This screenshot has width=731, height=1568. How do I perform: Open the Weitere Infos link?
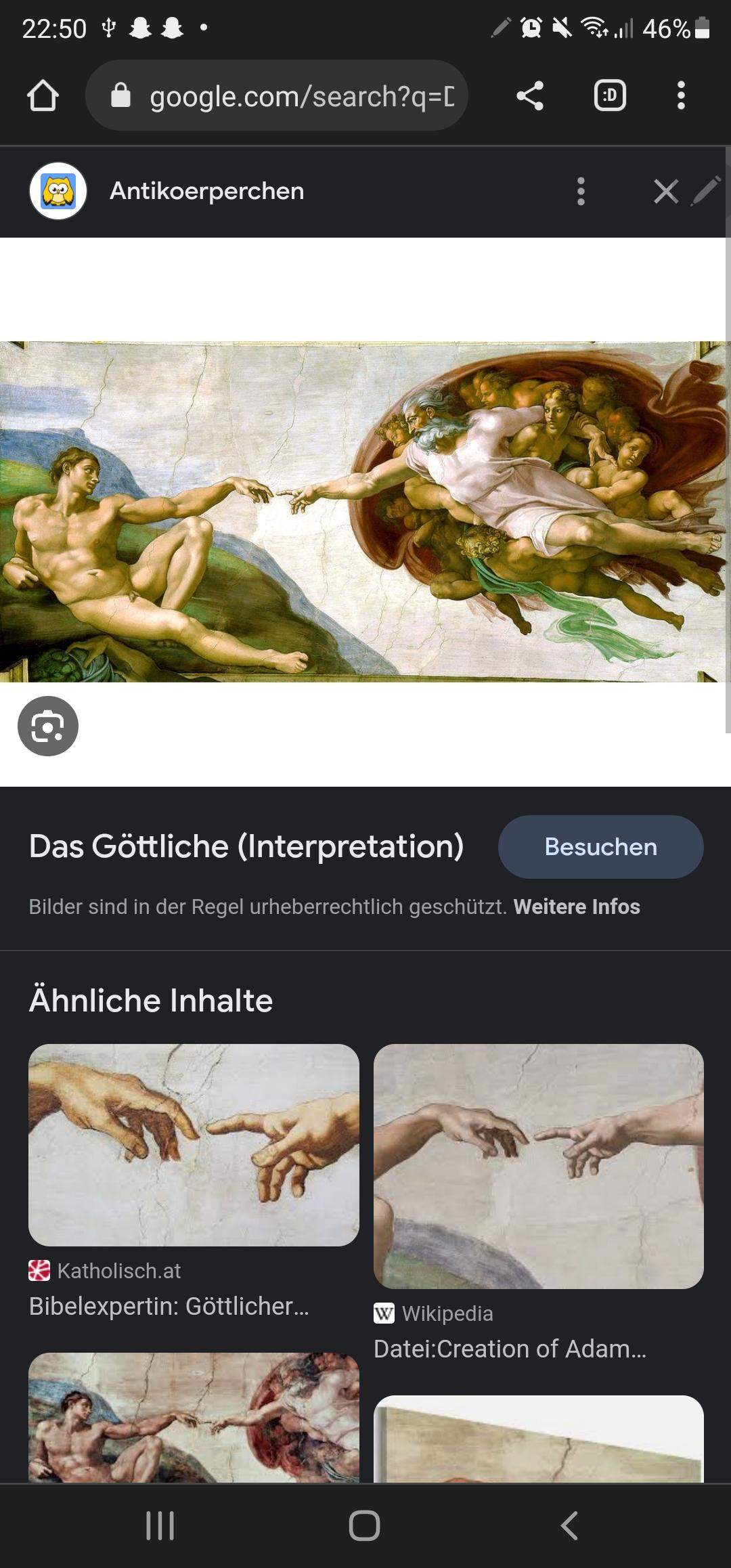coord(577,907)
